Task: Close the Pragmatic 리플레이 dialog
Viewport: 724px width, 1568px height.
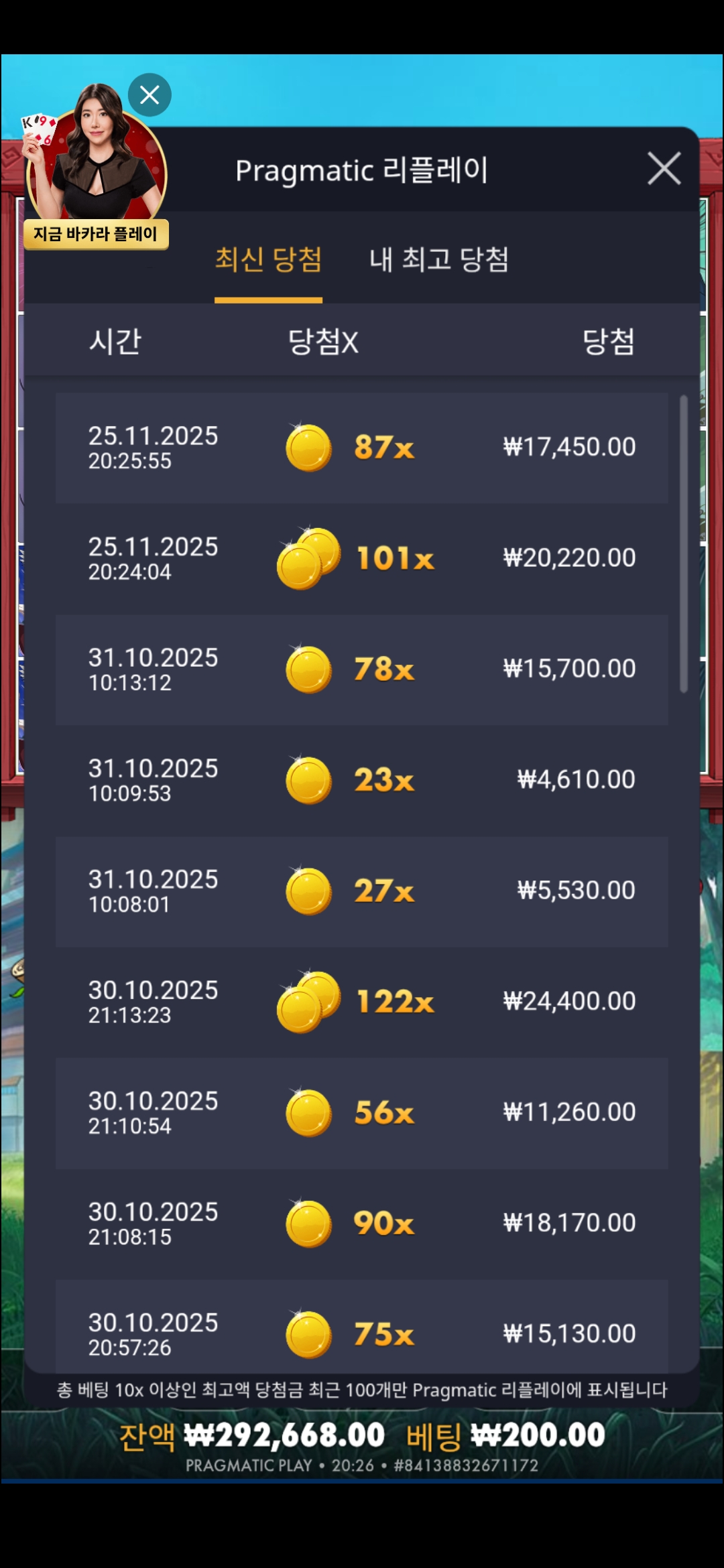Action: (664, 168)
